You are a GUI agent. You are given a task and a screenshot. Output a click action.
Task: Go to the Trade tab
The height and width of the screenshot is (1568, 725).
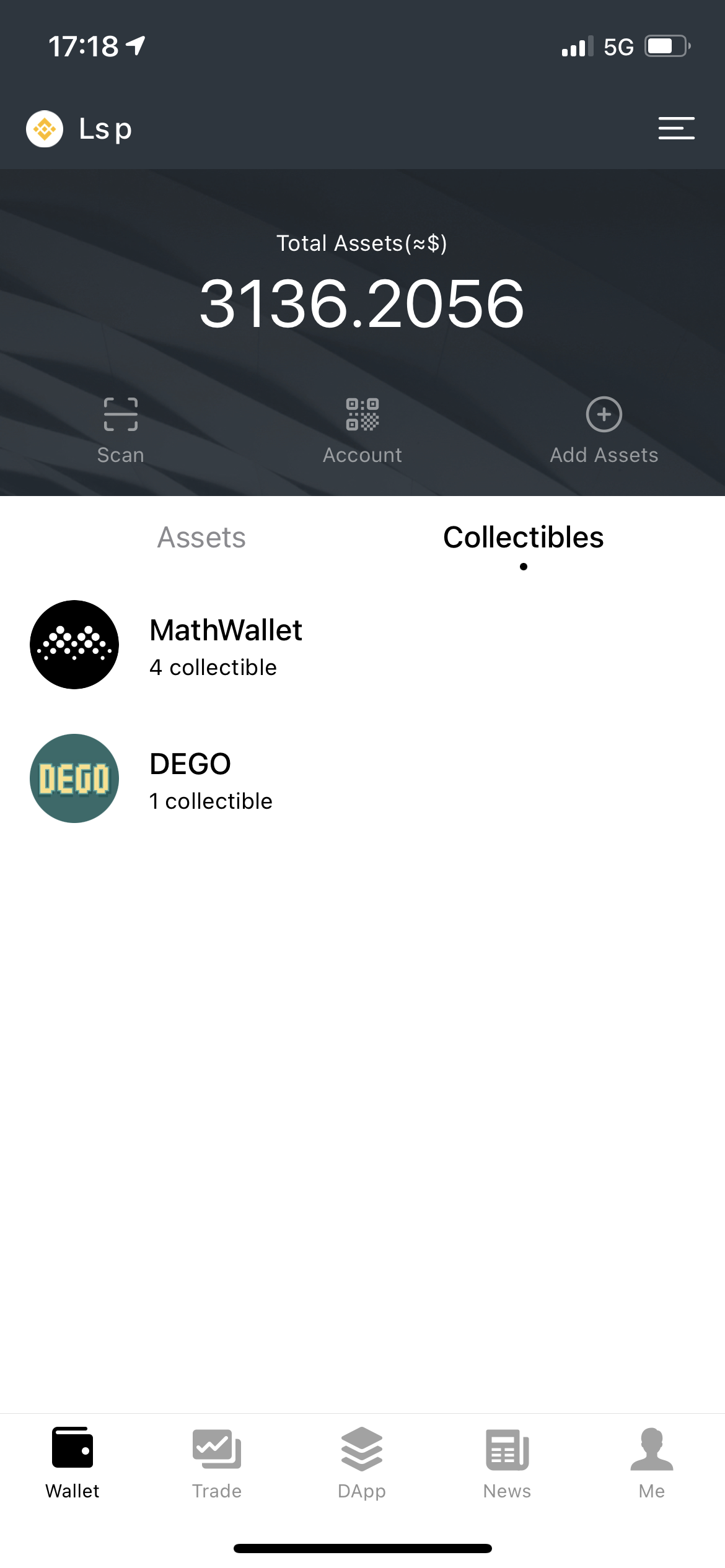point(217,1463)
